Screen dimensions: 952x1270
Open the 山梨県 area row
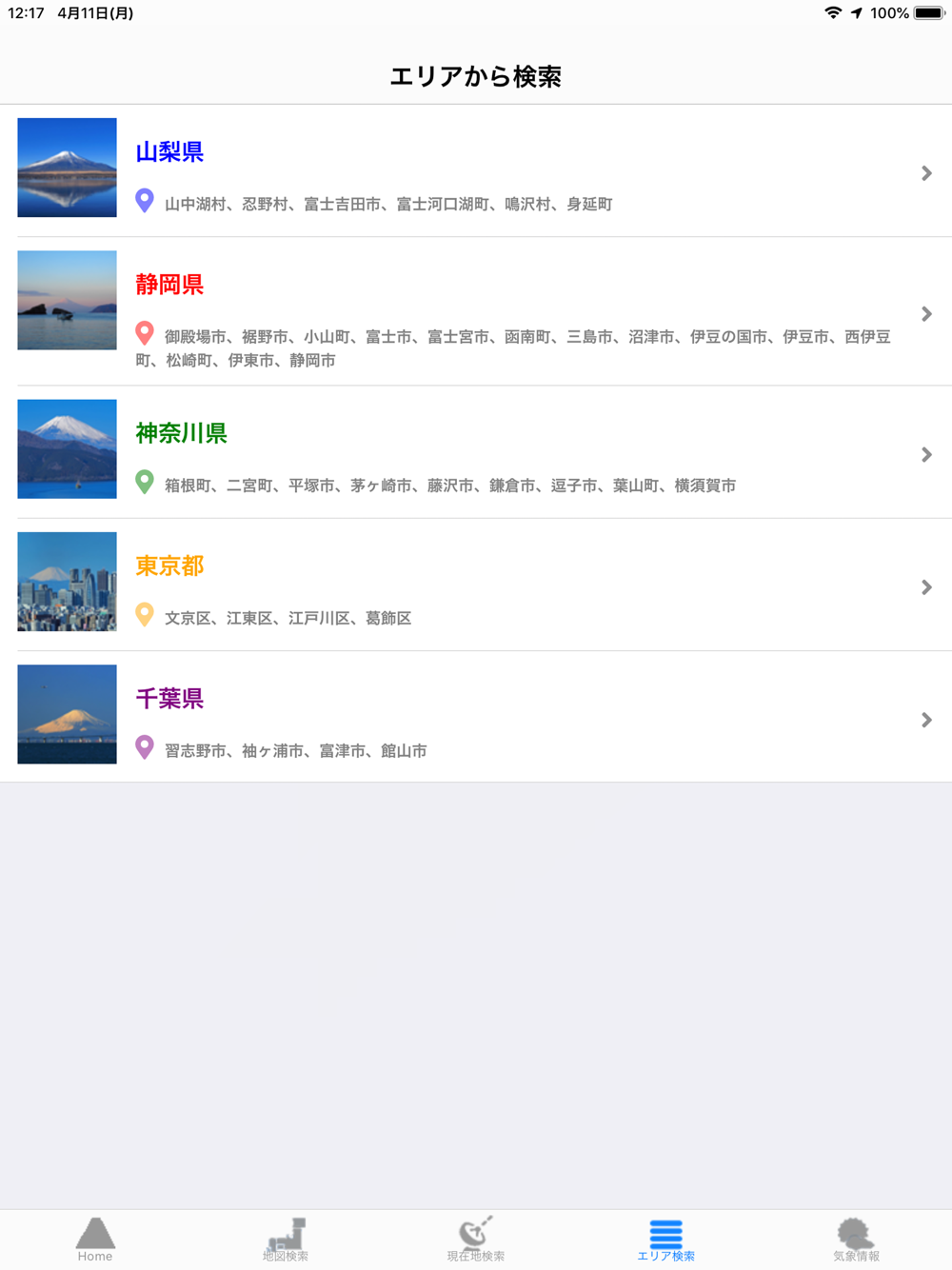476,171
